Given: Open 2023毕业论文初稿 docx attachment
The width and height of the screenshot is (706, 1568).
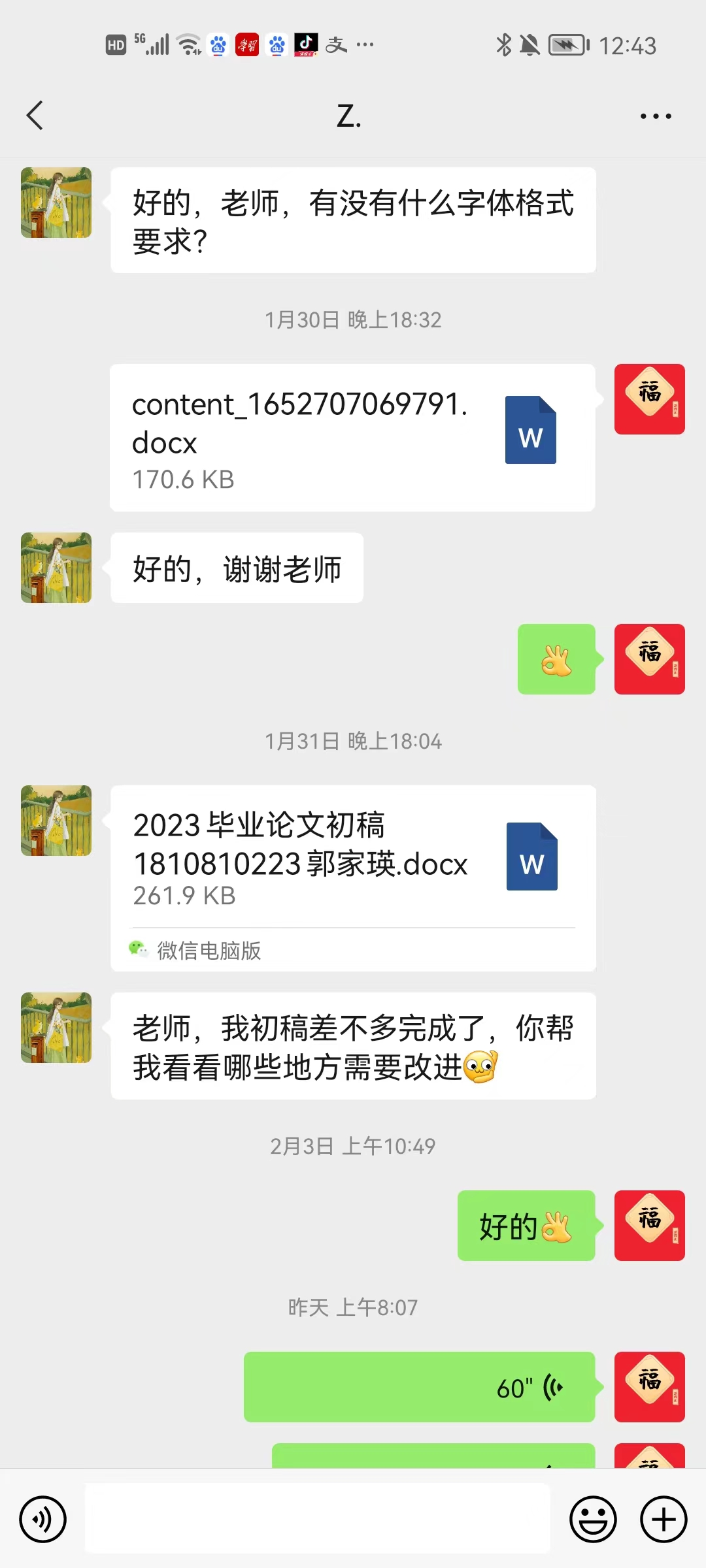Looking at the screenshot, I should click(x=353, y=857).
